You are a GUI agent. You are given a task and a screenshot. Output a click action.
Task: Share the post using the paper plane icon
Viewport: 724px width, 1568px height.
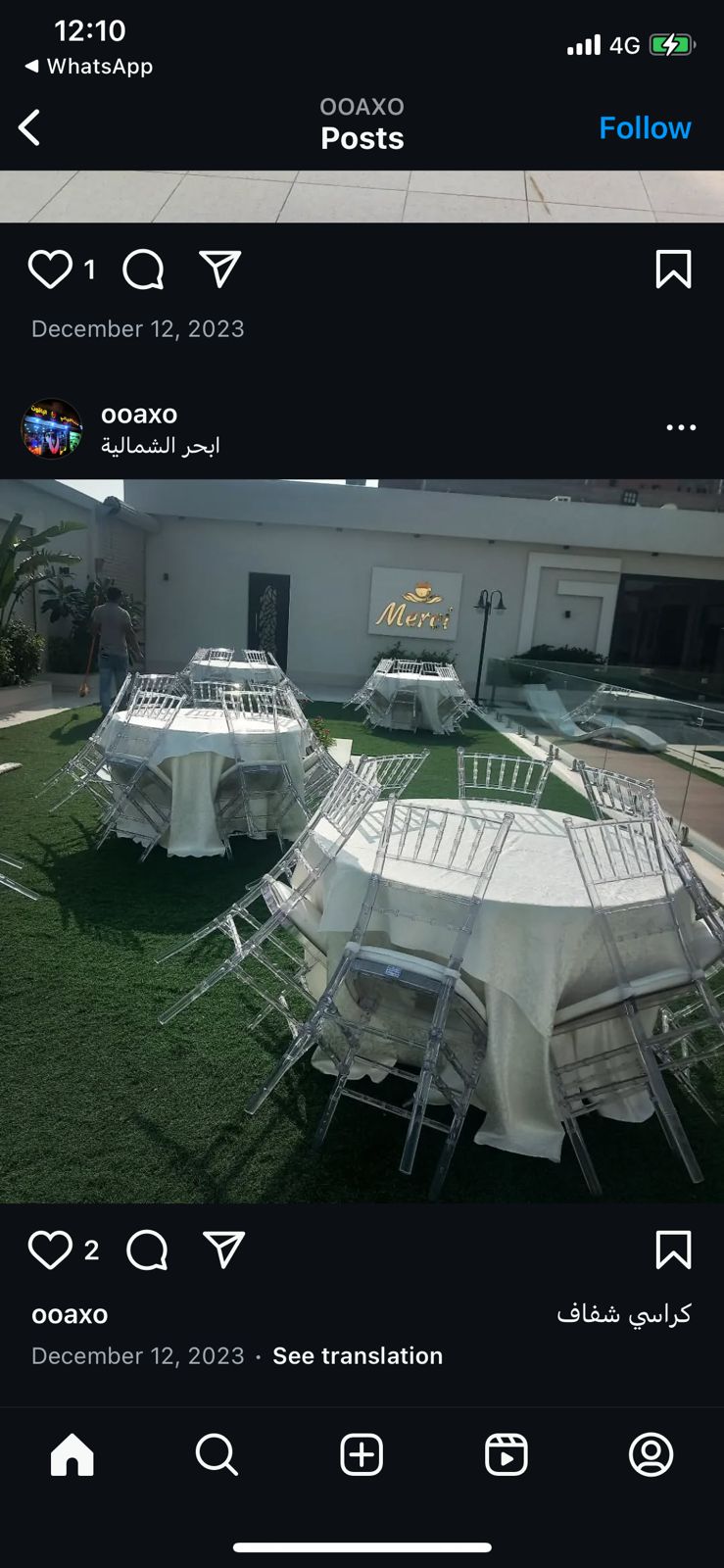click(222, 1249)
